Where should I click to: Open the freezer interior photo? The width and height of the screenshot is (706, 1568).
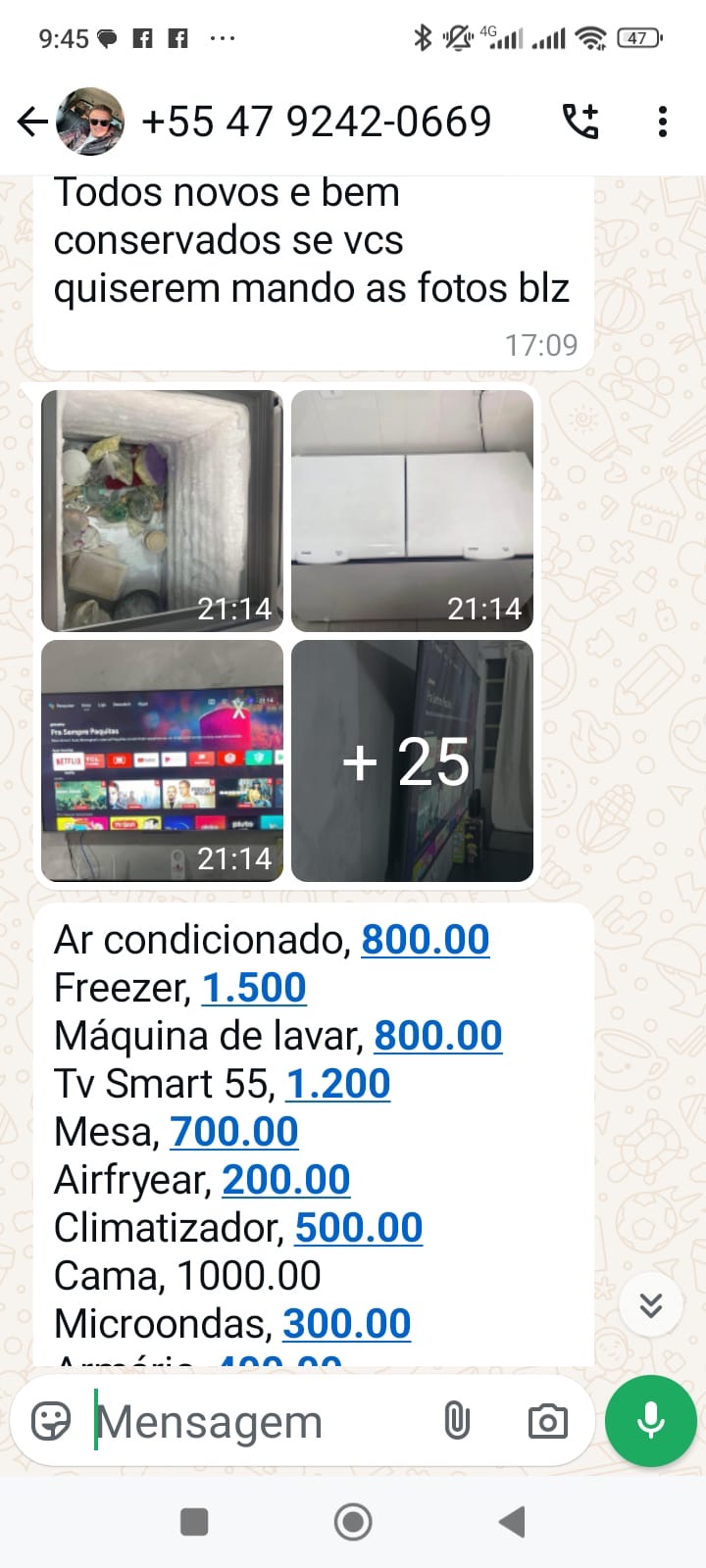click(x=162, y=510)
